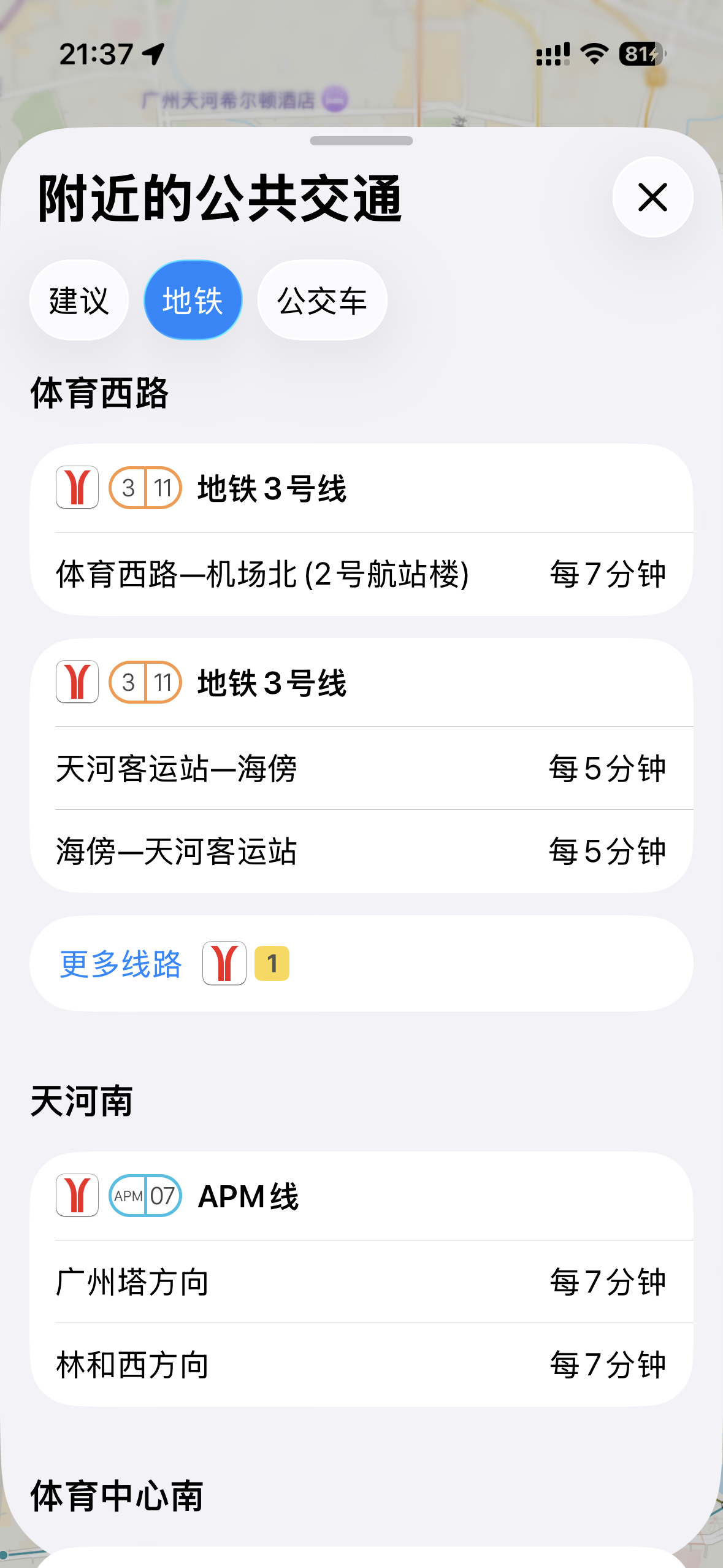Open 海傍—天河客运站 direction
Screen dimensions: 723x1568
[x=361, y=851]
